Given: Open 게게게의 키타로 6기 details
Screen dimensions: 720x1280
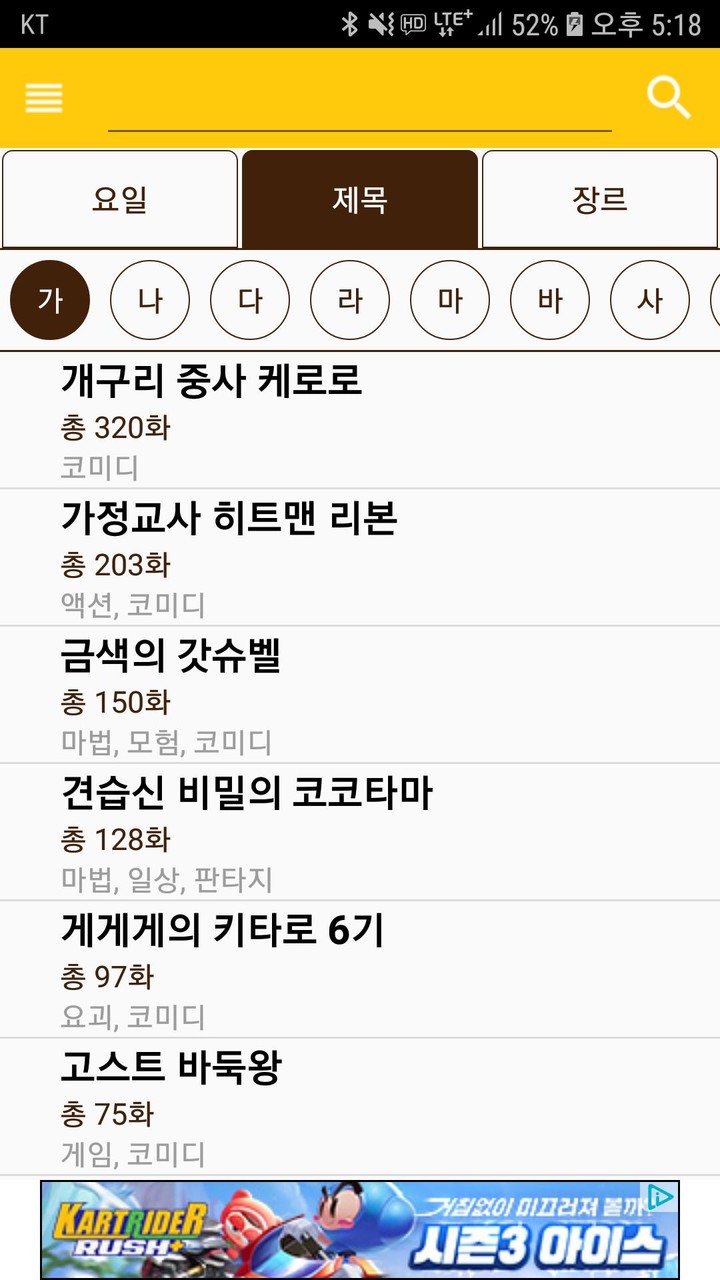Looking at the screenshot, I should pos(360,967).
